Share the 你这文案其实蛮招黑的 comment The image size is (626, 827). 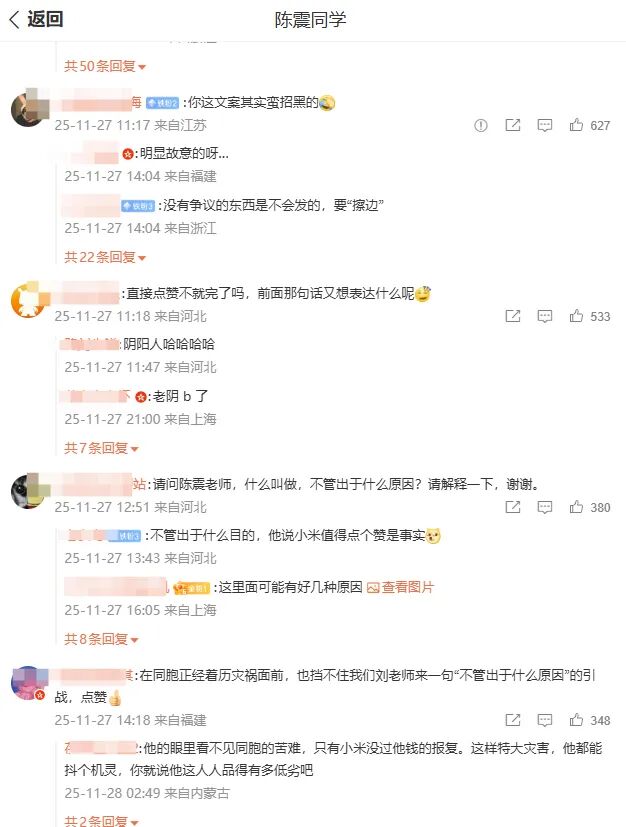513,126
